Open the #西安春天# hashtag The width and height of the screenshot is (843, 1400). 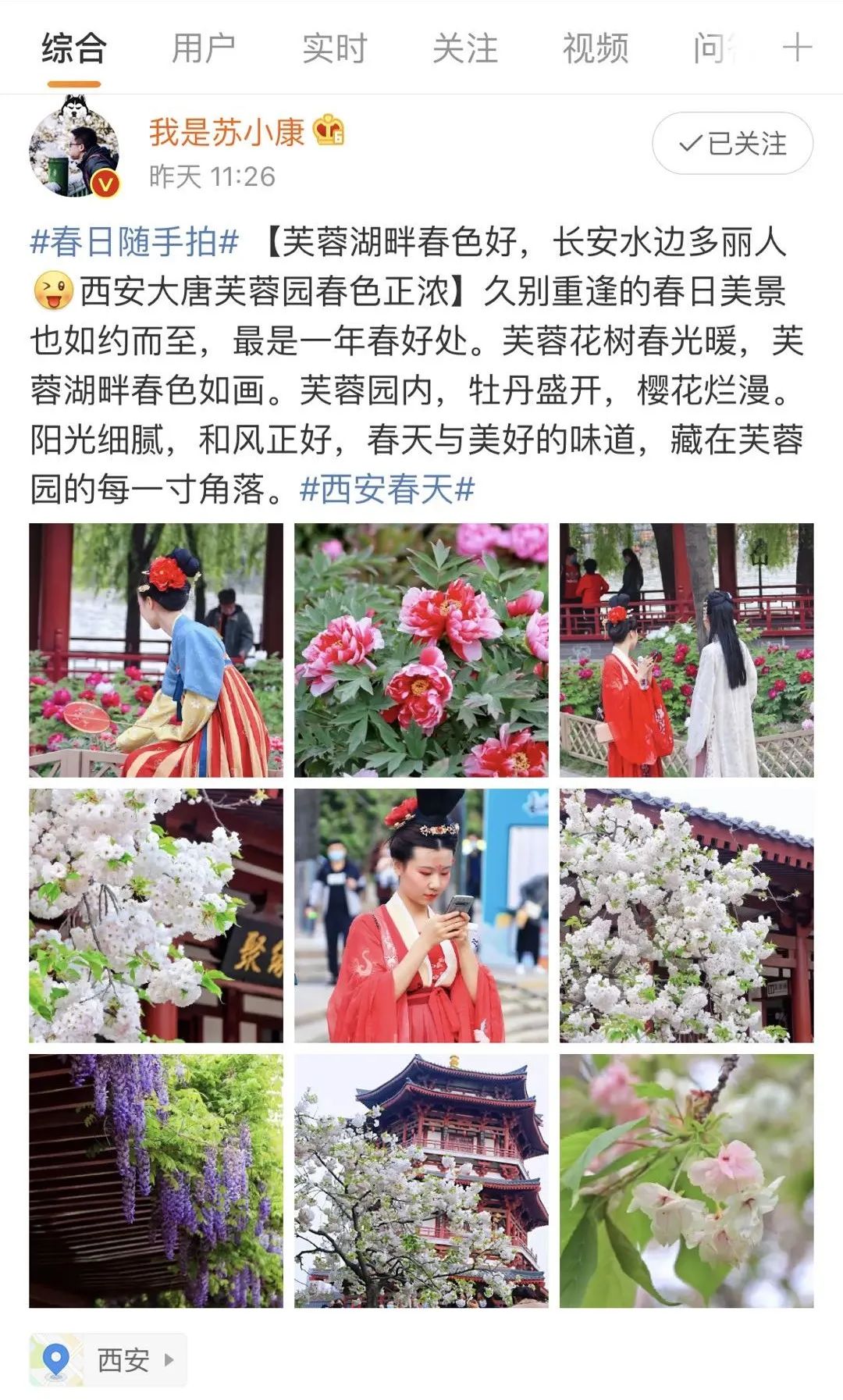pyautogui.click(x=387, y=490)
